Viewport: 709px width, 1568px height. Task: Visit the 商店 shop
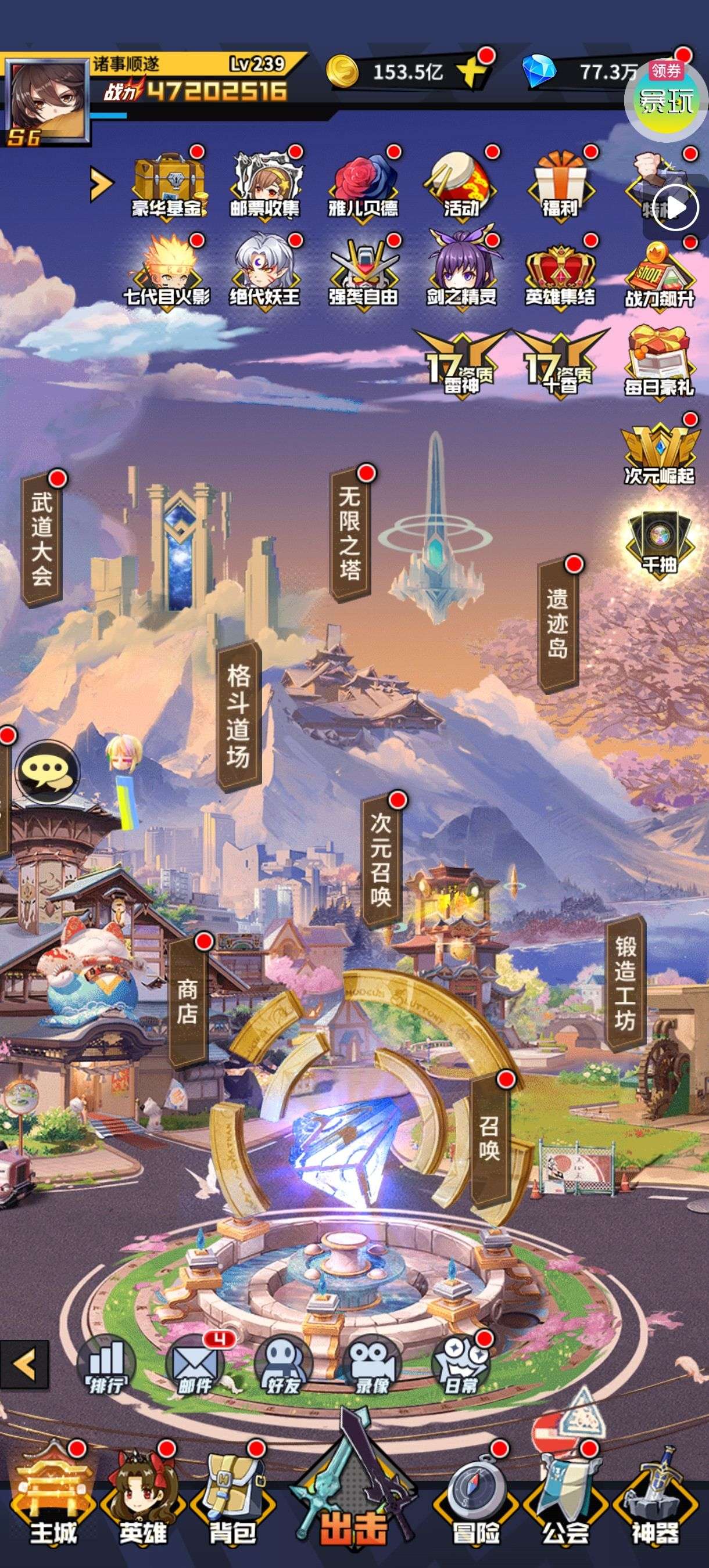pyautogui.click(x=188, y=1001)
